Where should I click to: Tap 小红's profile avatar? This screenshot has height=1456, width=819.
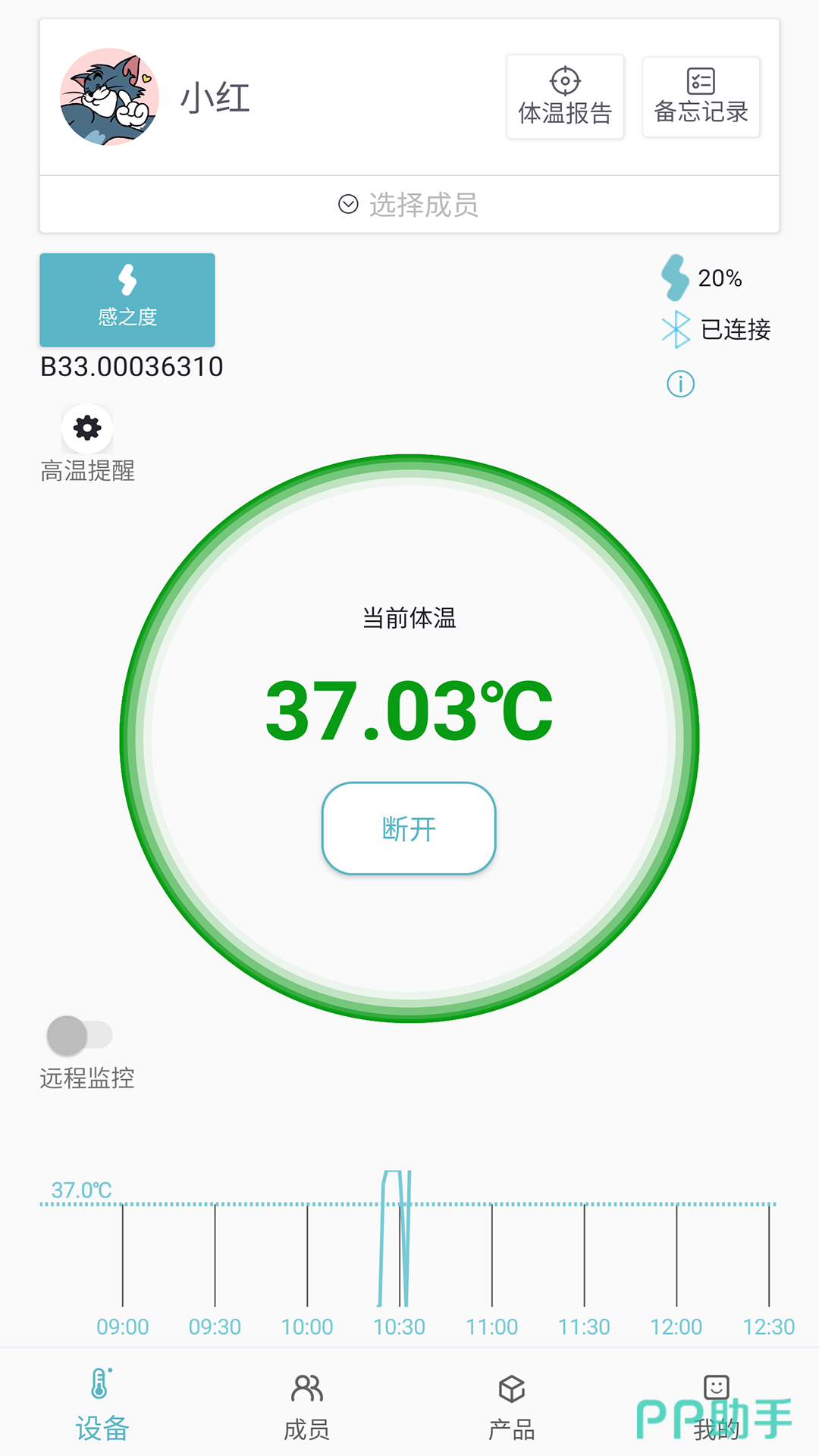tap(110, 97)
